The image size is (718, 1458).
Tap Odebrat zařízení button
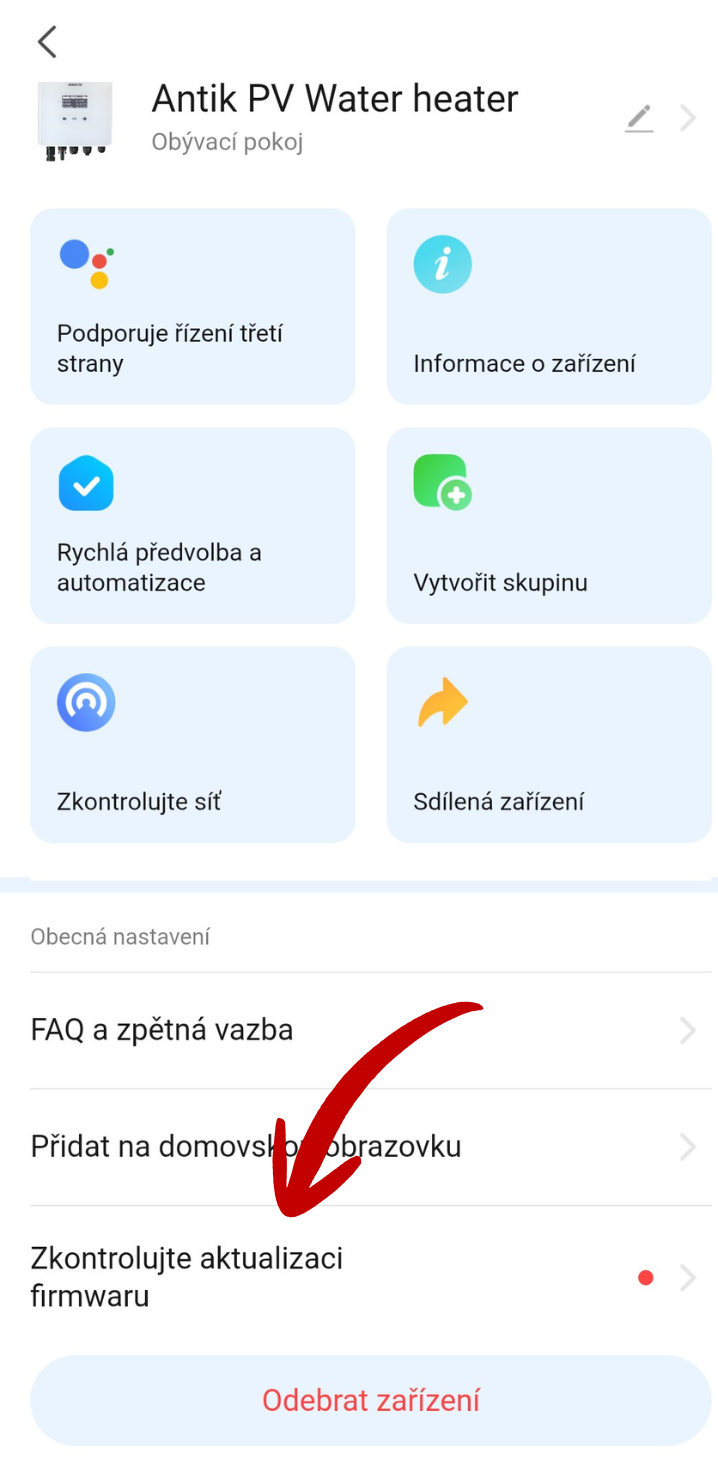370,1400
